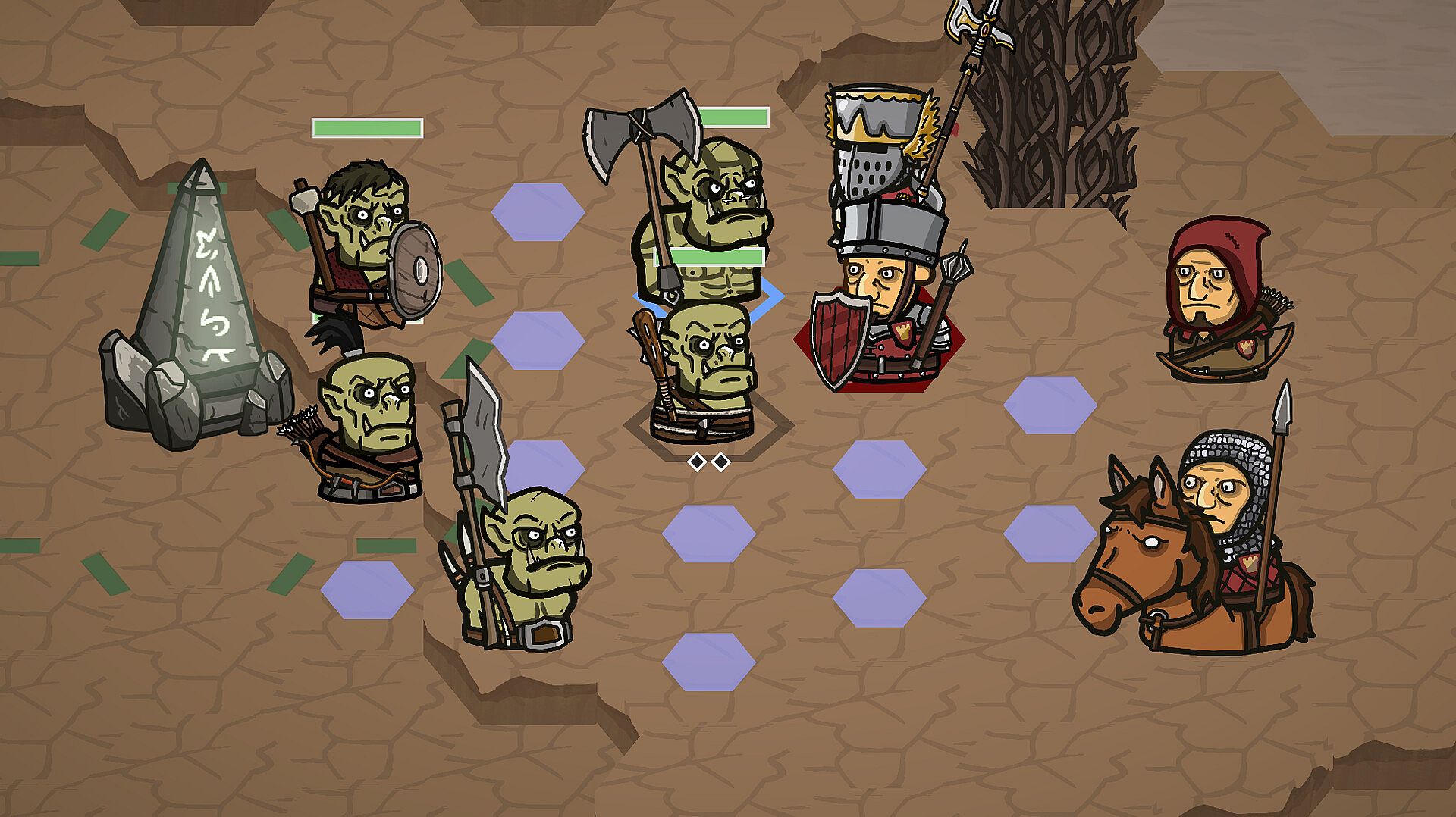1456x817 pixels.
Task: Attack the knight with the red shield
Action: coord(880,318)
